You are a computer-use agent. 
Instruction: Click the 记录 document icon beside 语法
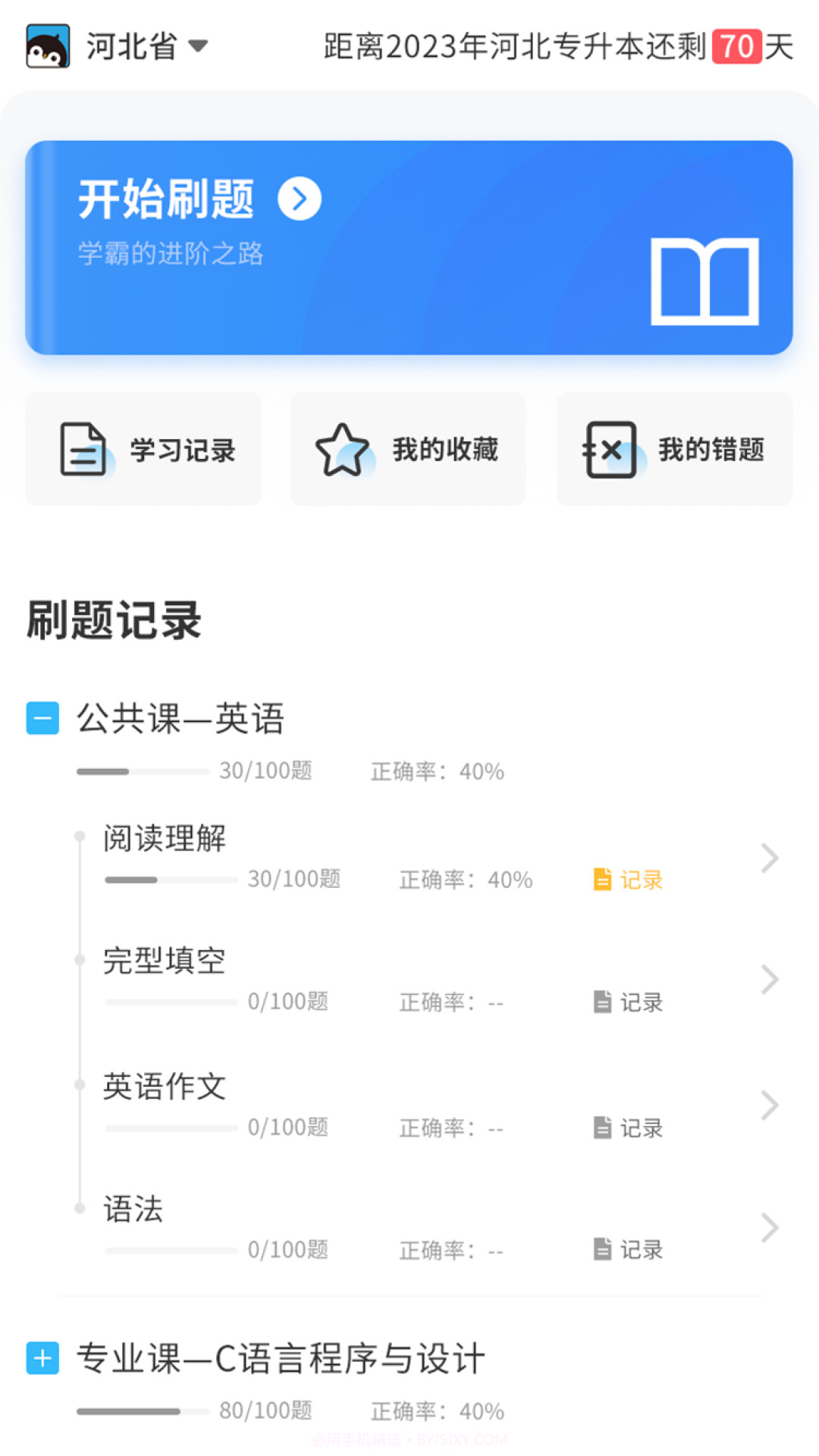point(601,1250)
